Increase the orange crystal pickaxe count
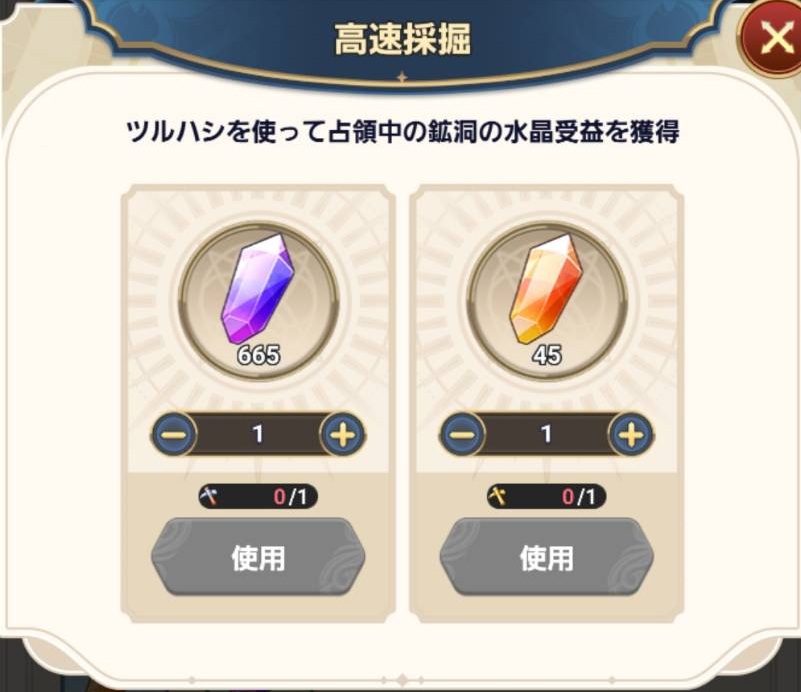801x692 pixels. pos(630,435)
